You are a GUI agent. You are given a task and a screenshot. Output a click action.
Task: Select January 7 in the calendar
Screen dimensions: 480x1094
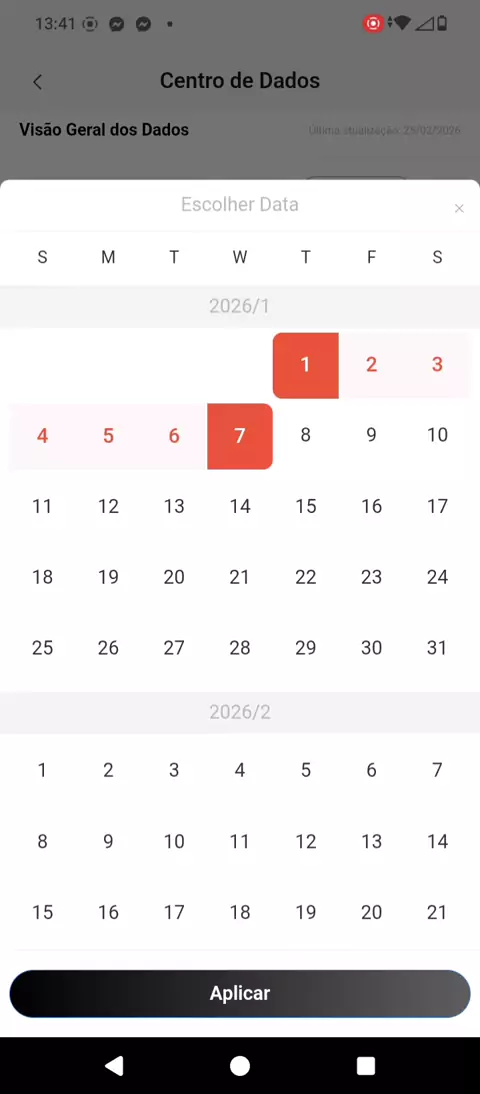(240, 436)
